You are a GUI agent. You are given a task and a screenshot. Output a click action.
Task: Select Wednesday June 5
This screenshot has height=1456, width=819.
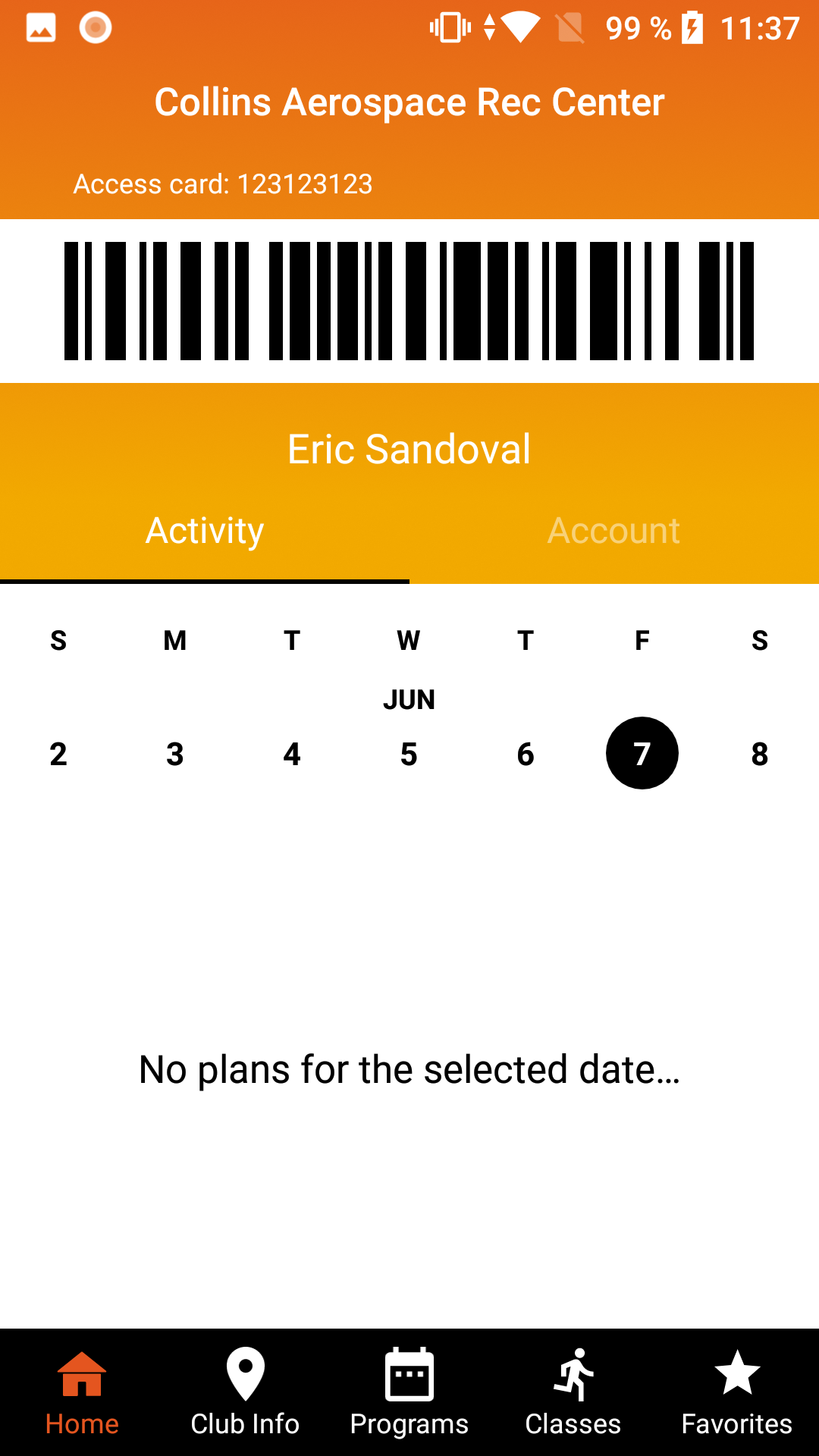pyautogui.click(x=409, y=754)
